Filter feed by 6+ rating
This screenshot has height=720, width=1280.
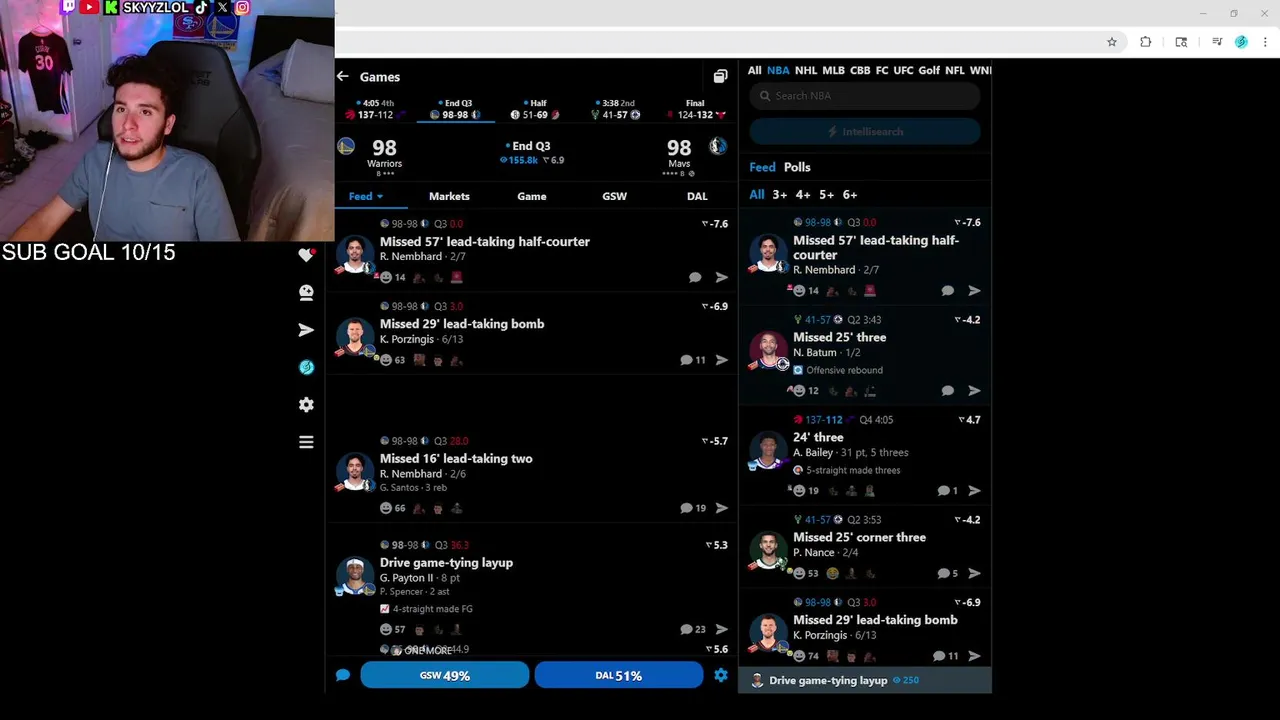pyautogui.click(x=850, y=195)
